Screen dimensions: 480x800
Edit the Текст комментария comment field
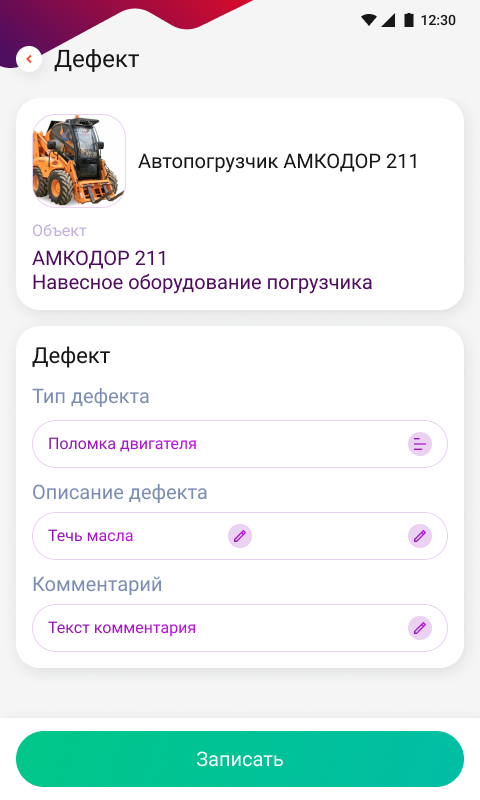point(240,628)
